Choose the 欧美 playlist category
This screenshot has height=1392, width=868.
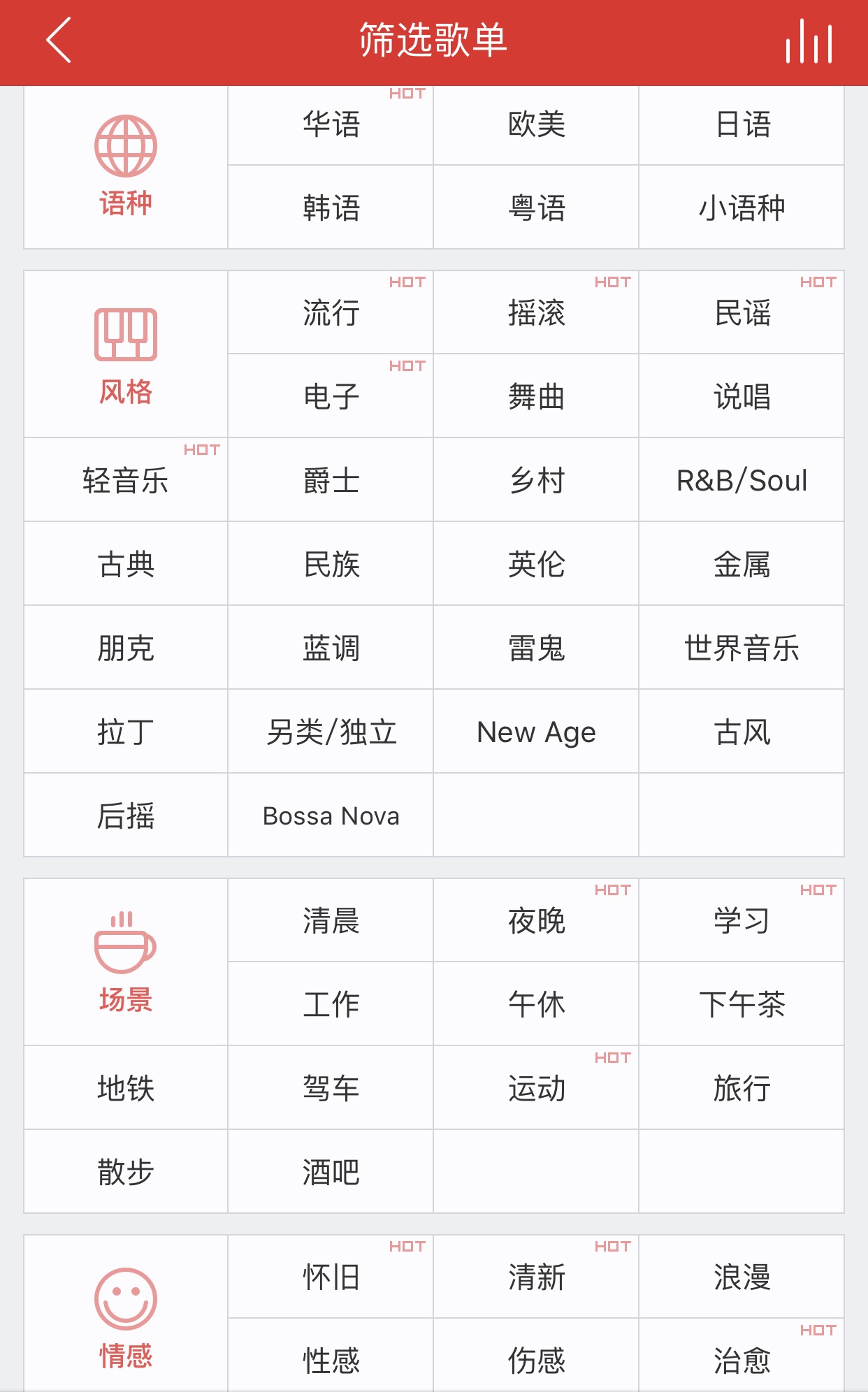click(536, 125)
